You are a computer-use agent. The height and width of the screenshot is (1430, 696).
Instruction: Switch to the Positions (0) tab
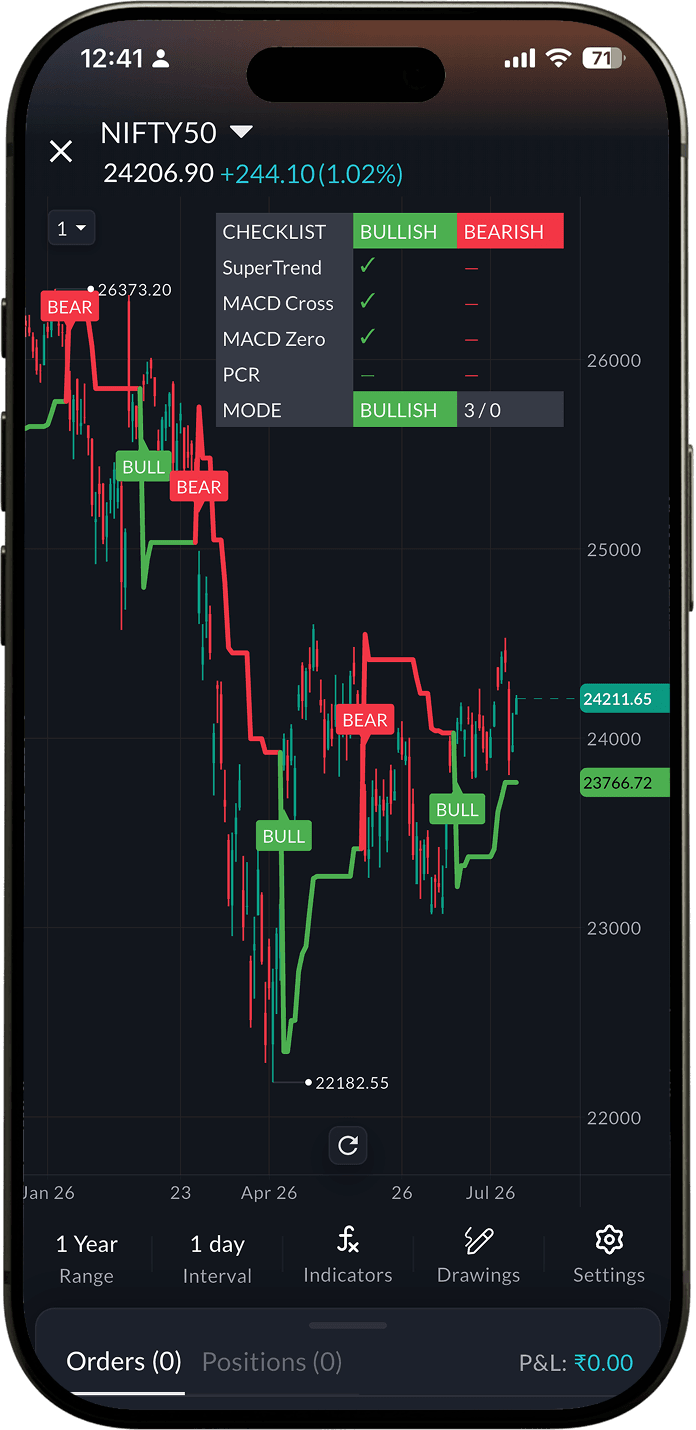tap(272, 1362)
